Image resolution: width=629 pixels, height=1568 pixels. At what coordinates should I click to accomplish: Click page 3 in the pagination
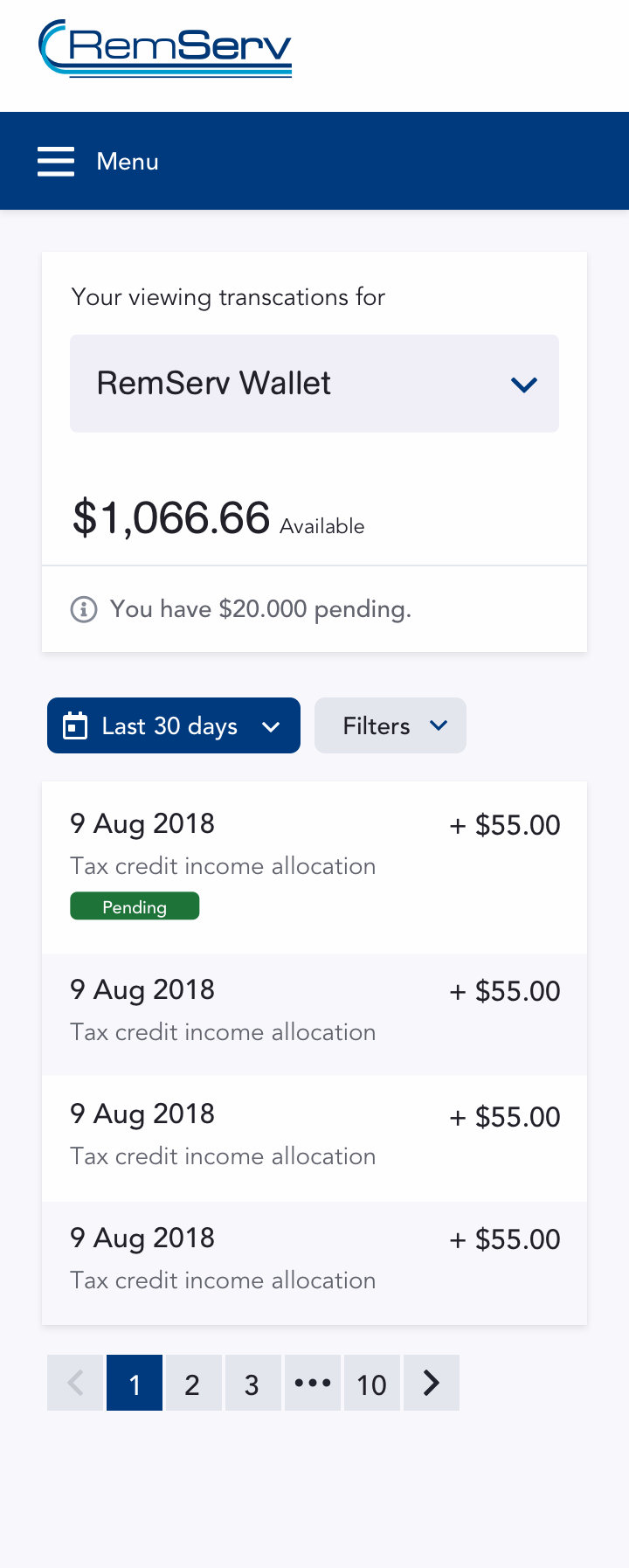[252, 1383]
